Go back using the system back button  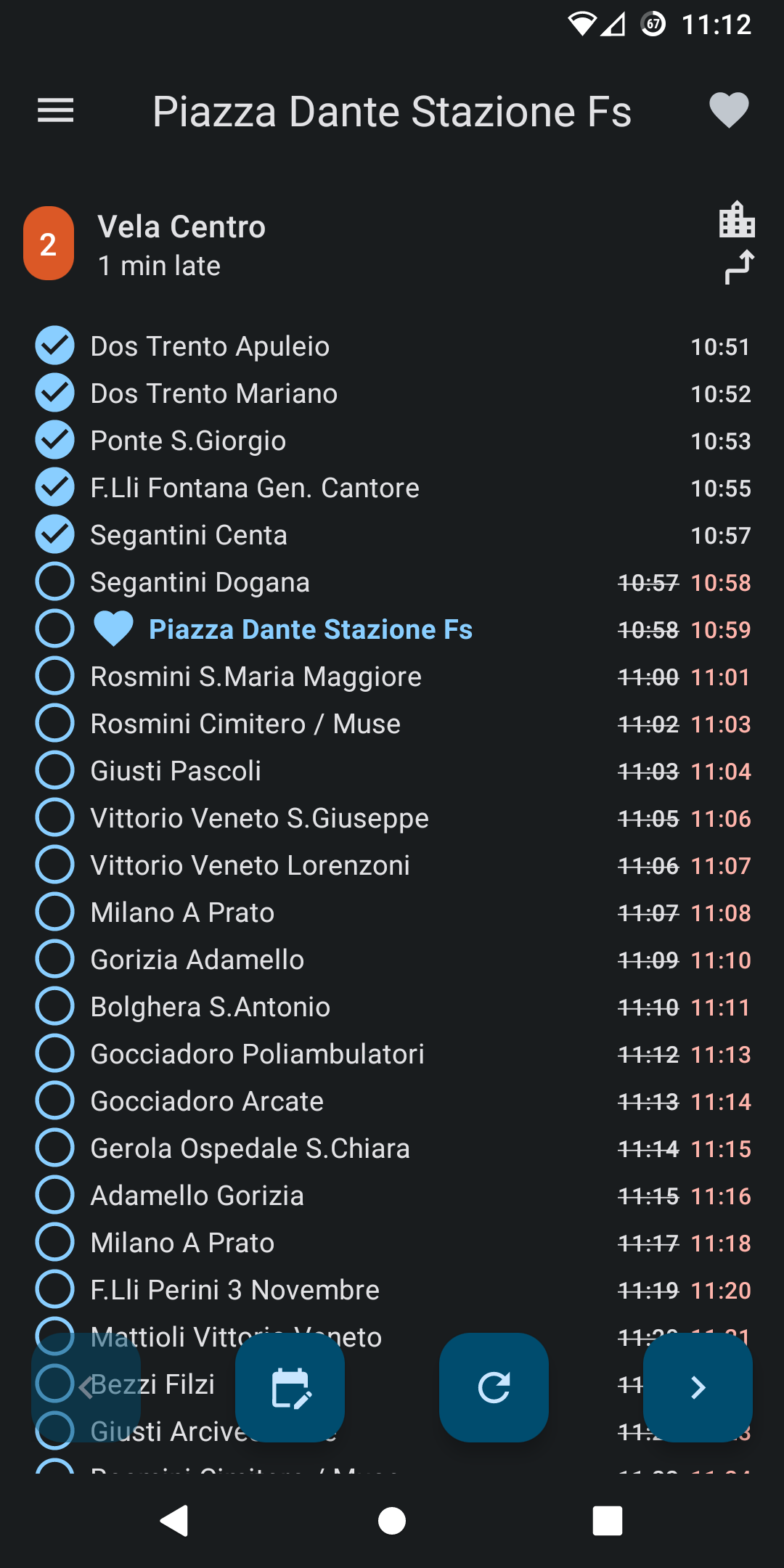[175, 1521]
